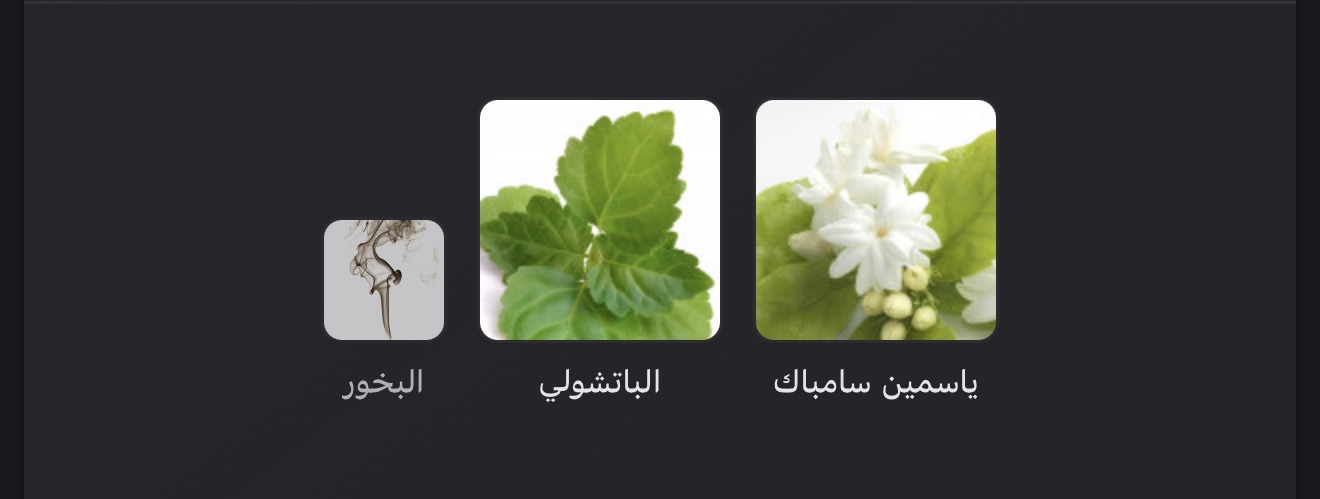Open the ياسمين سامباك note tile
This screenshot has height=499, width=1320.
click(875, 220)
